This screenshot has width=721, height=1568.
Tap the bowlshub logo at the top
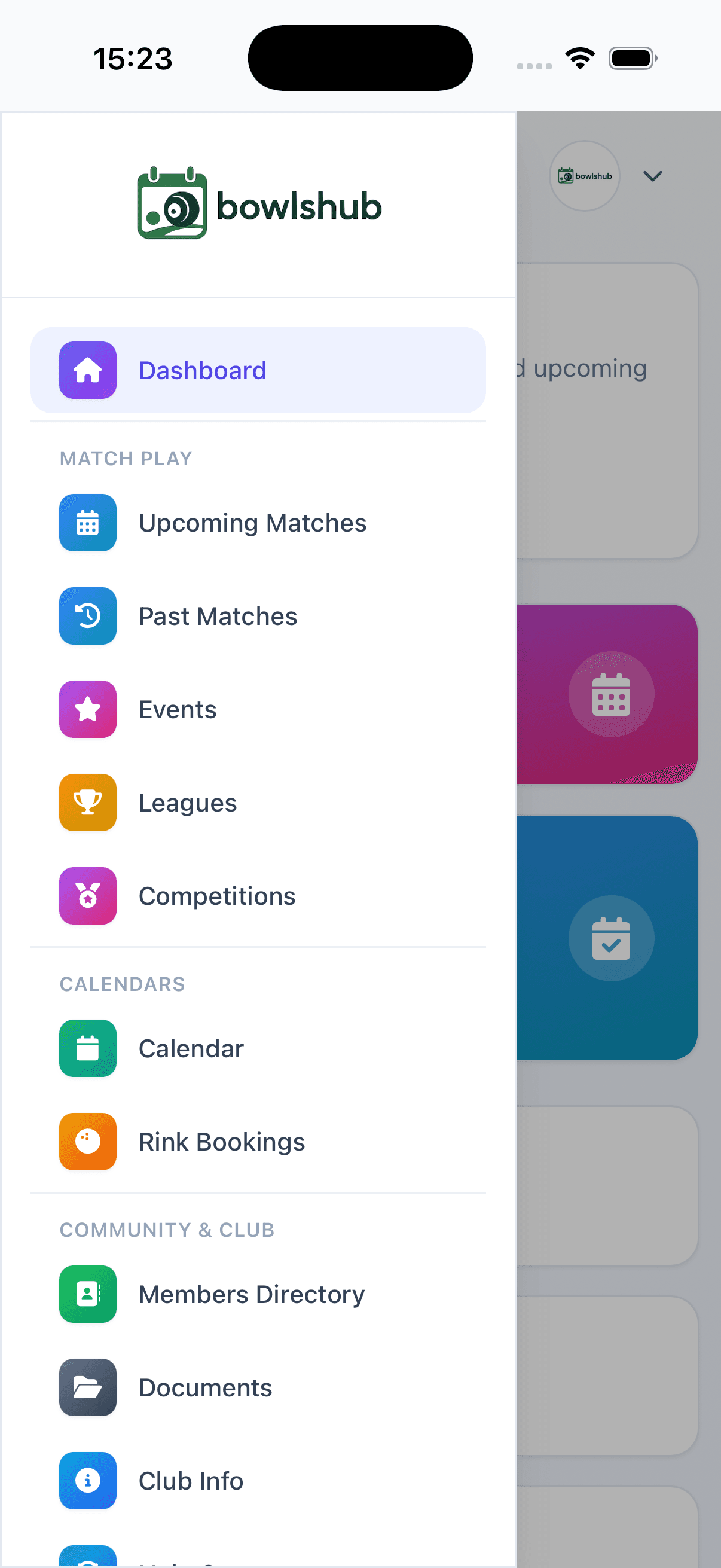pos(258,205)
